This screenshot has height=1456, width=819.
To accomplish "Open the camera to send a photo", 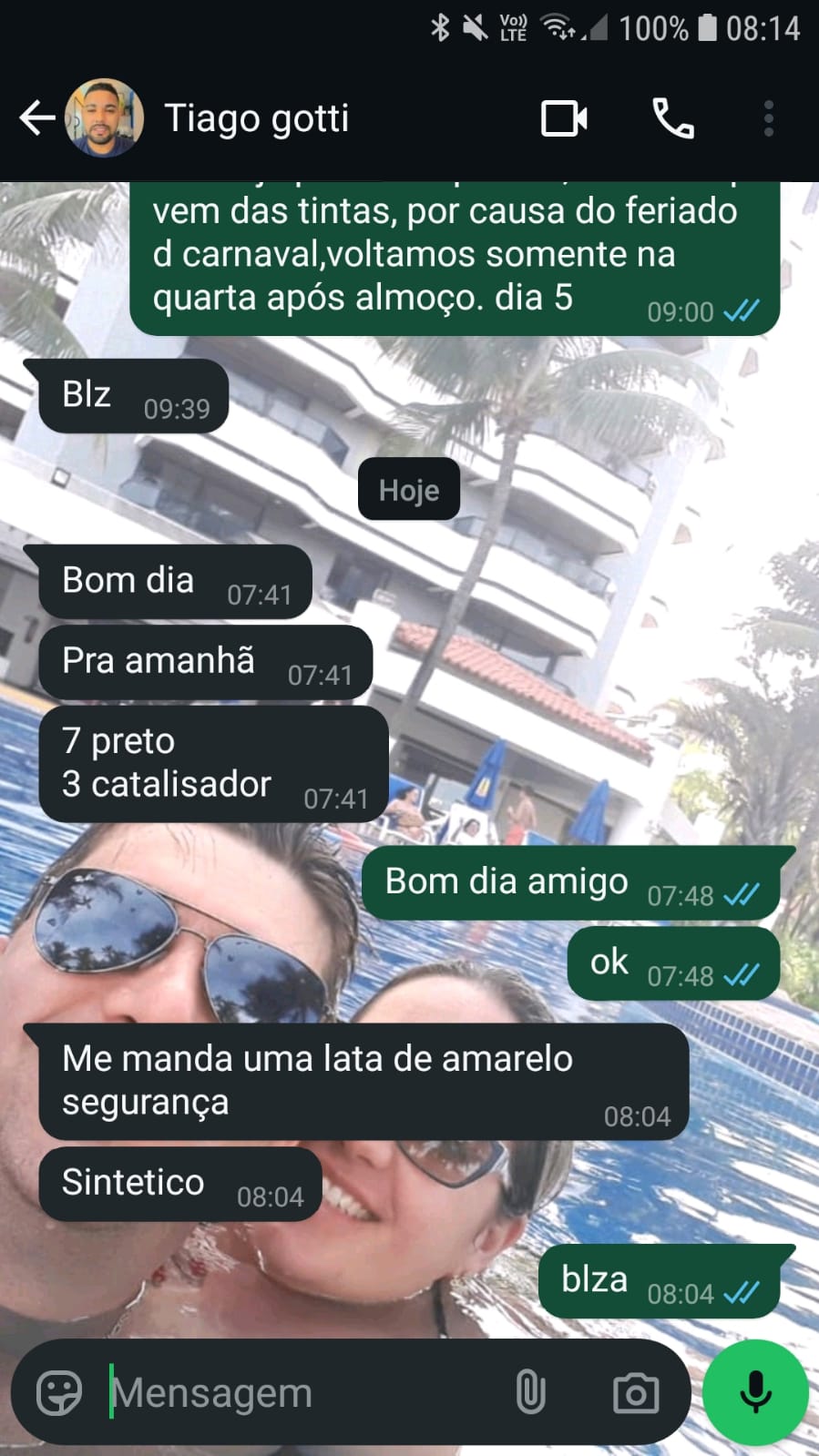I will point(635,1392).
